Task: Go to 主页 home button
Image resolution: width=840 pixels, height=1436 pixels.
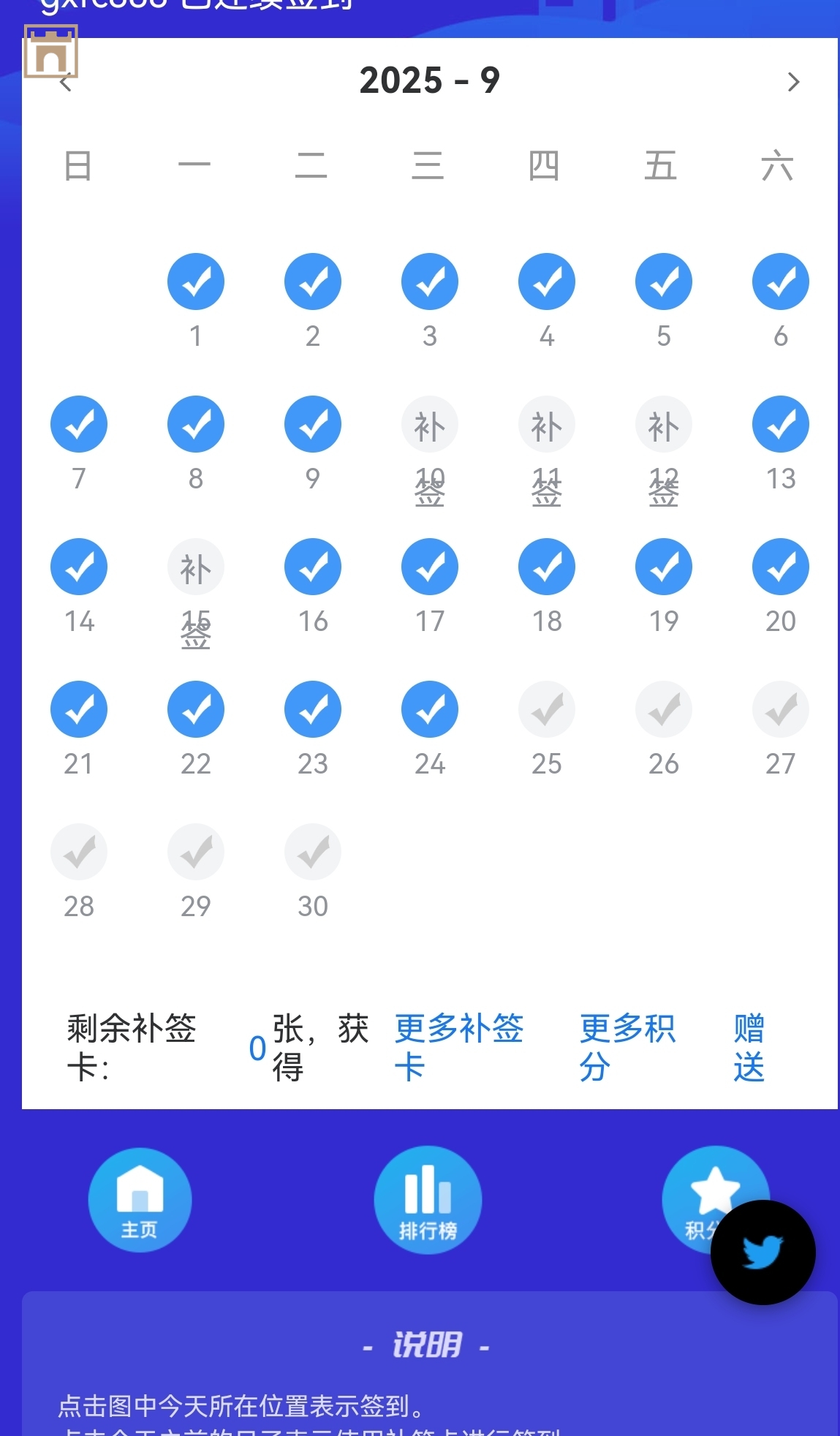Action: pyautogui.click(x=140, y=1200)
